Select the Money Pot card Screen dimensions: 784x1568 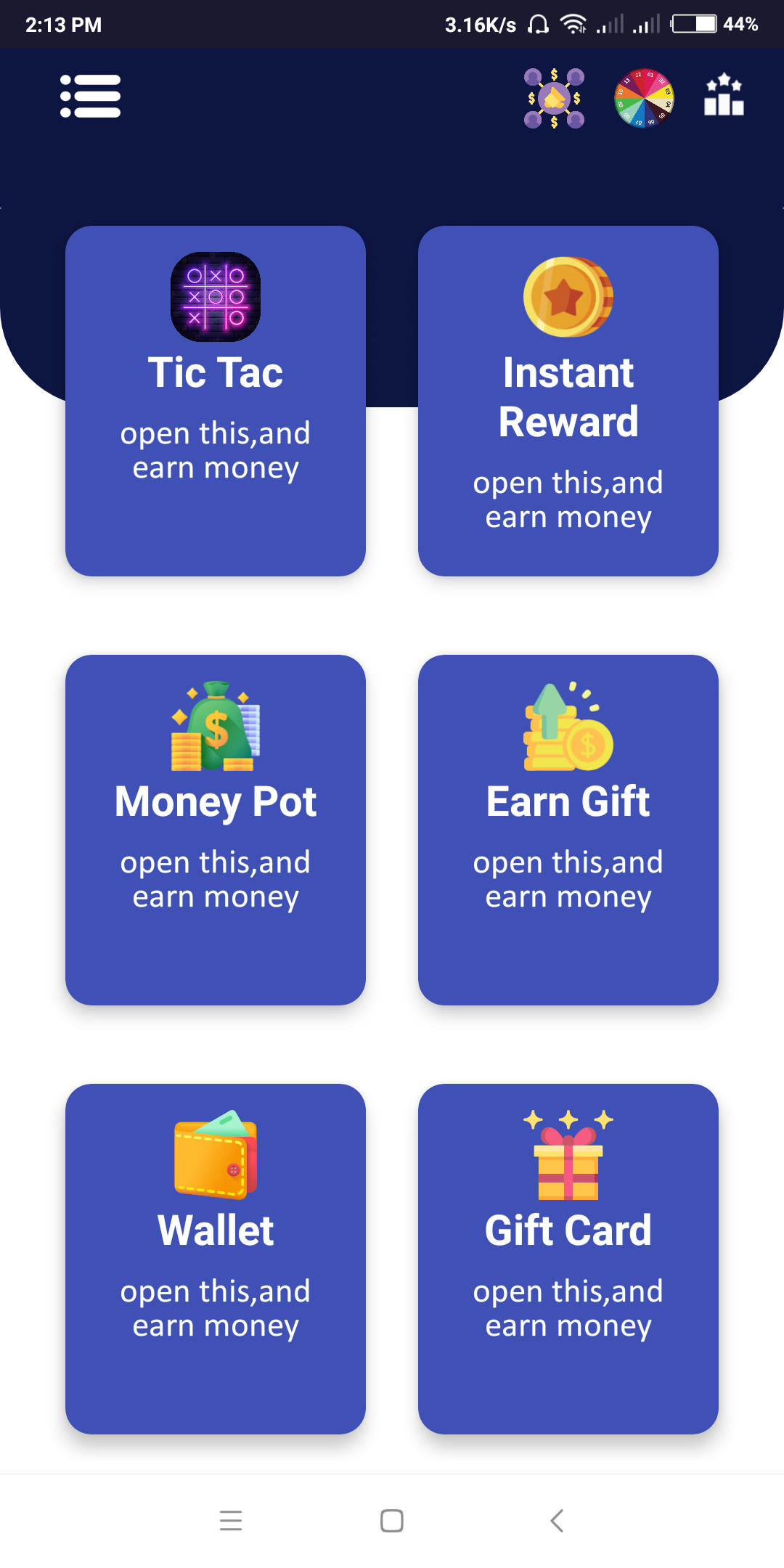click(216, 830)
